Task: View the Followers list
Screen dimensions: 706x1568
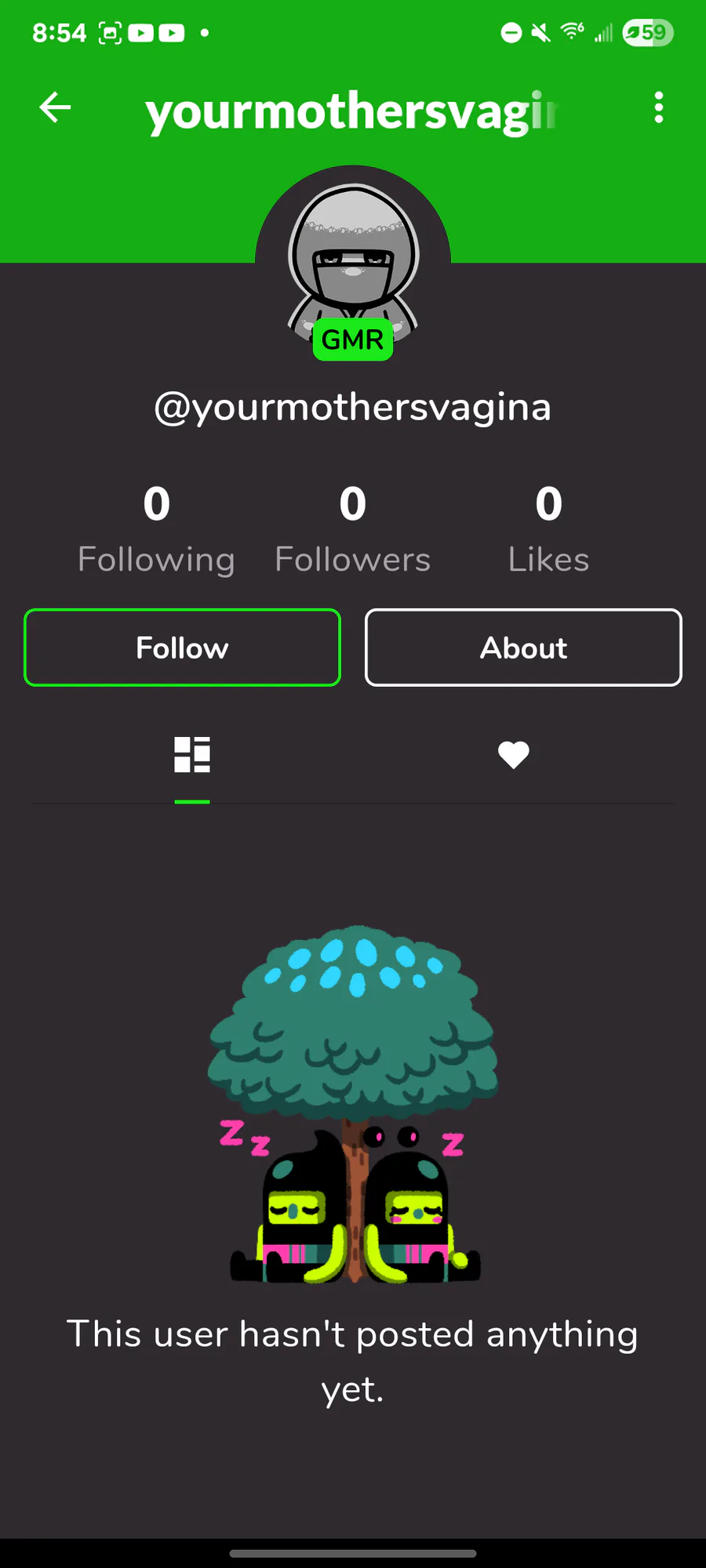Action: [x=353, y=529]
